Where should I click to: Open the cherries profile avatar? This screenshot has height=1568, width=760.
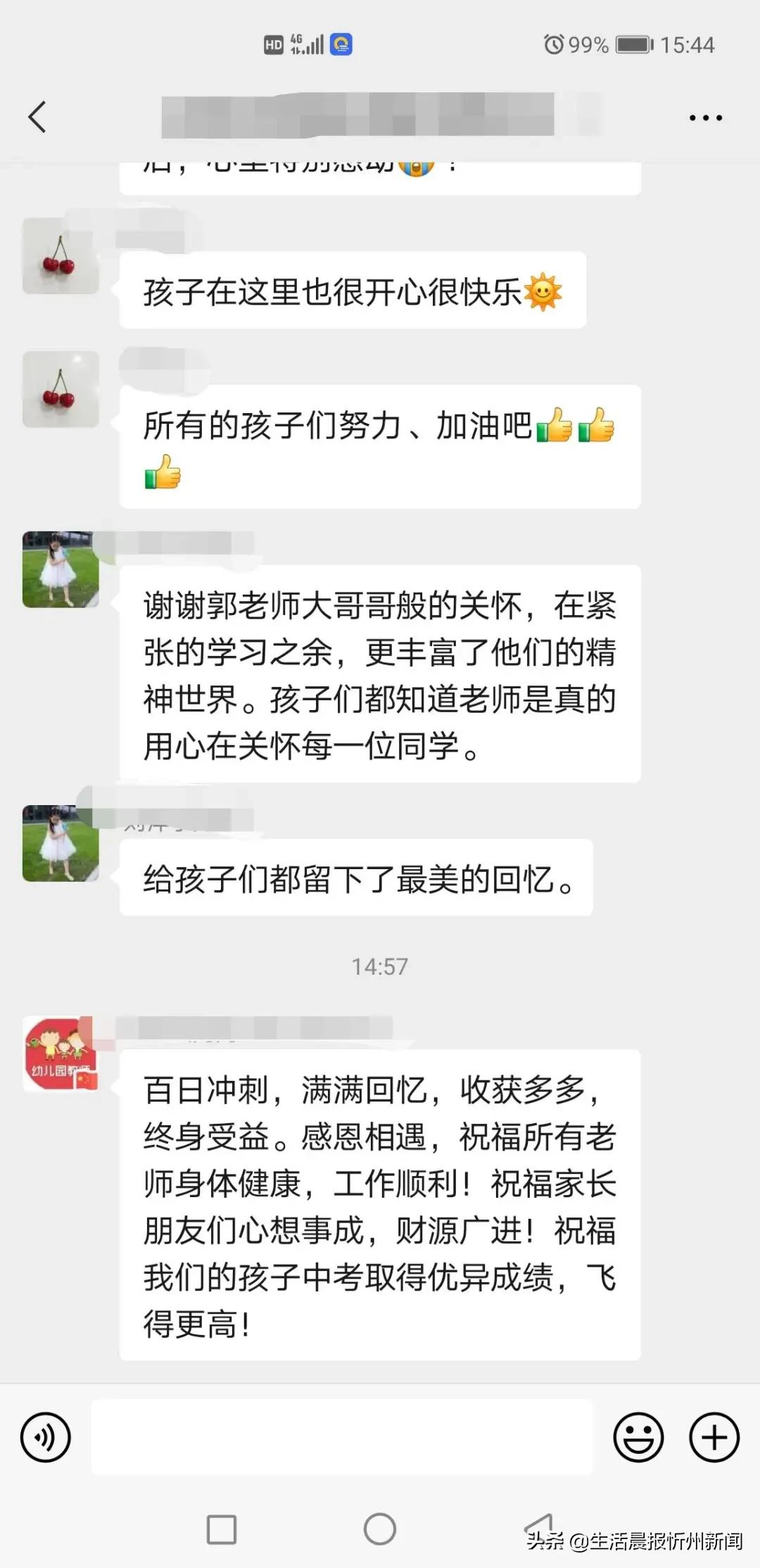tap(60, 255)
